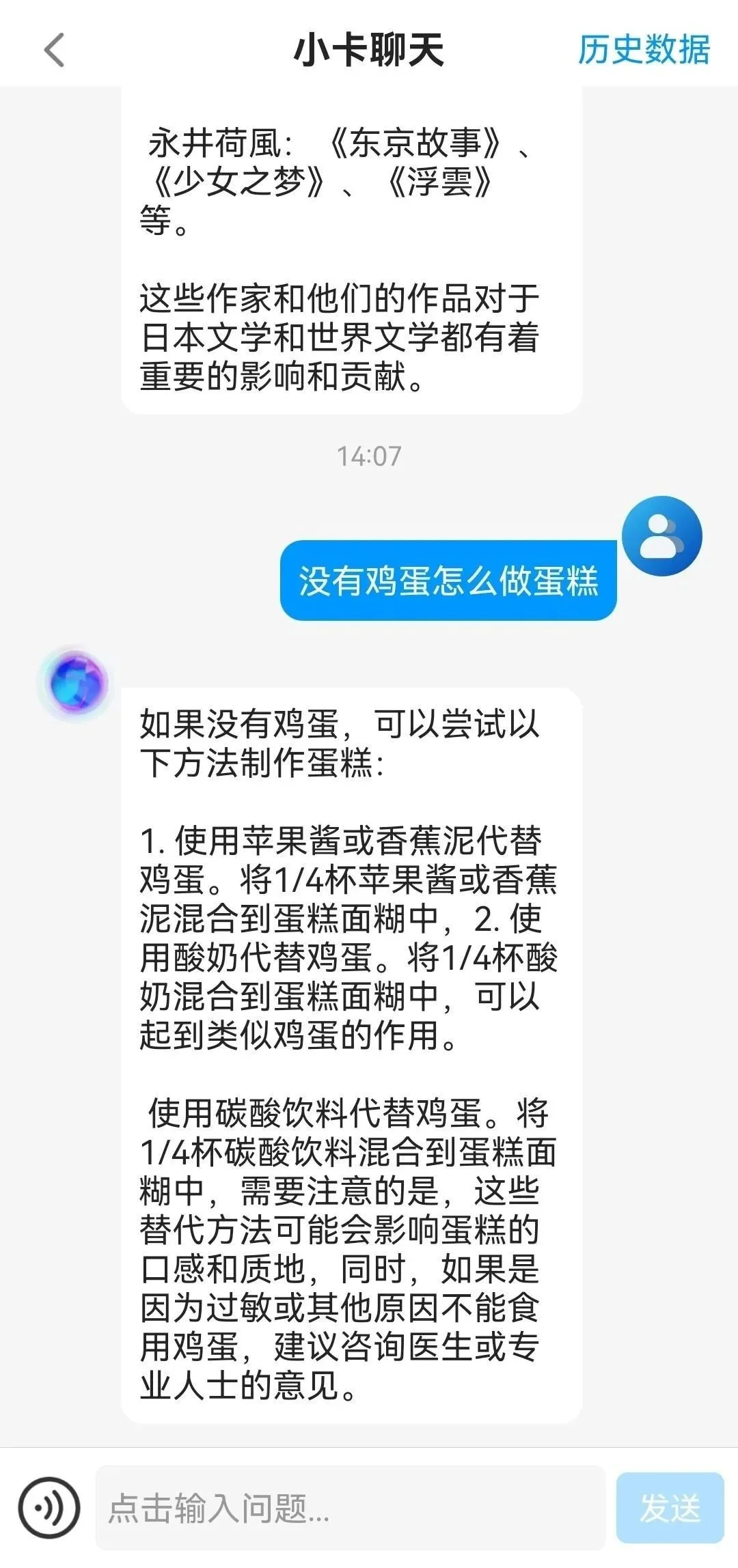This screenshot has height=1568, width=738.
Task: Tap the voice input icon
Action: pos(49,1507)
